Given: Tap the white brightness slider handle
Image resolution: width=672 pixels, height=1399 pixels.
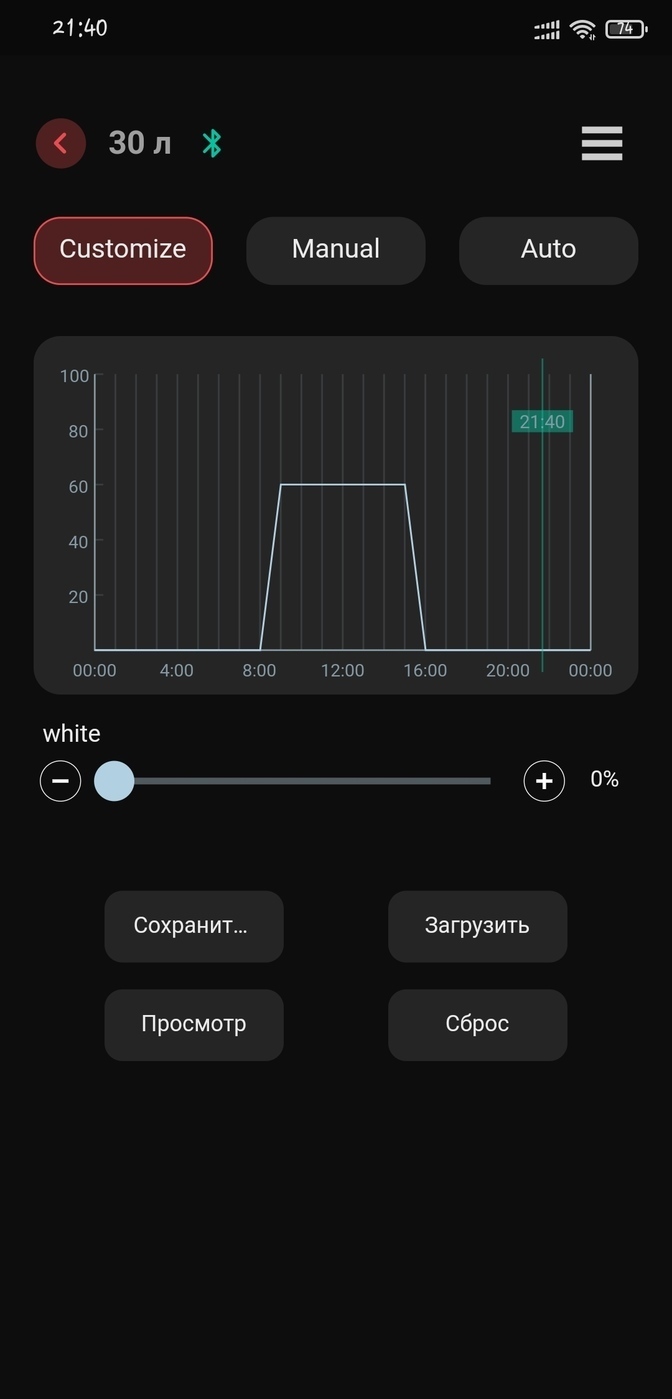Looking at the screenshot, I should tap(114, 781).
